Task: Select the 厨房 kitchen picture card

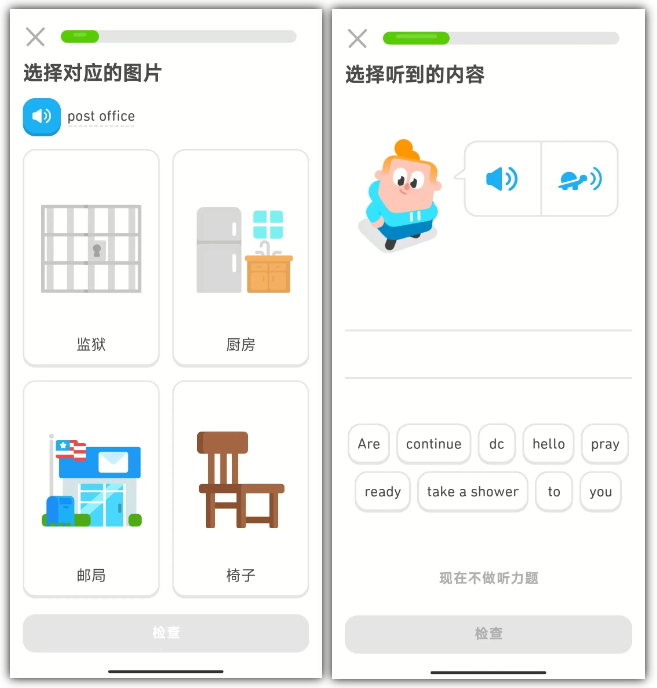Action: click(x=241, y=257)
